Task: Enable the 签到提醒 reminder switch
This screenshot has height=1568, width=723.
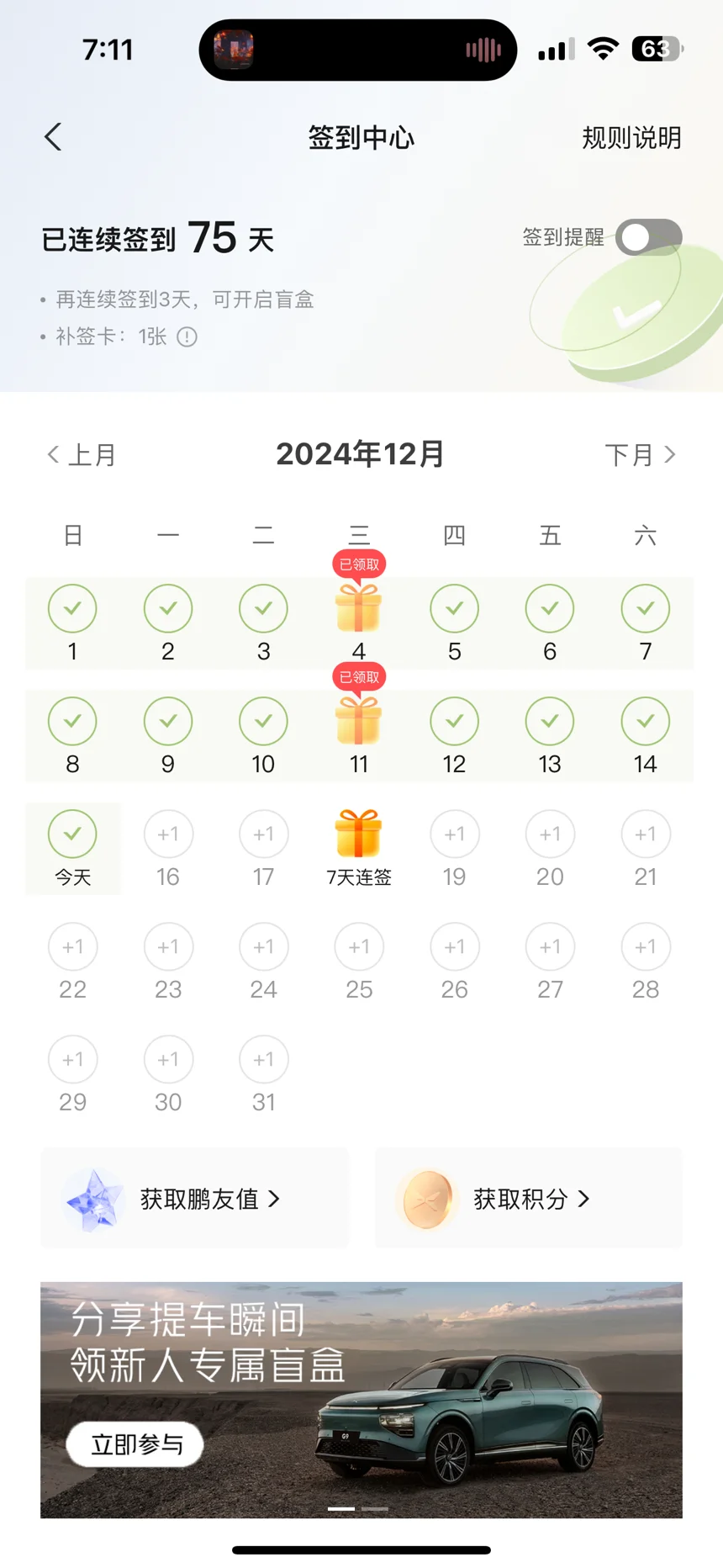Action: pyautogui.click(x=648, y=237)
